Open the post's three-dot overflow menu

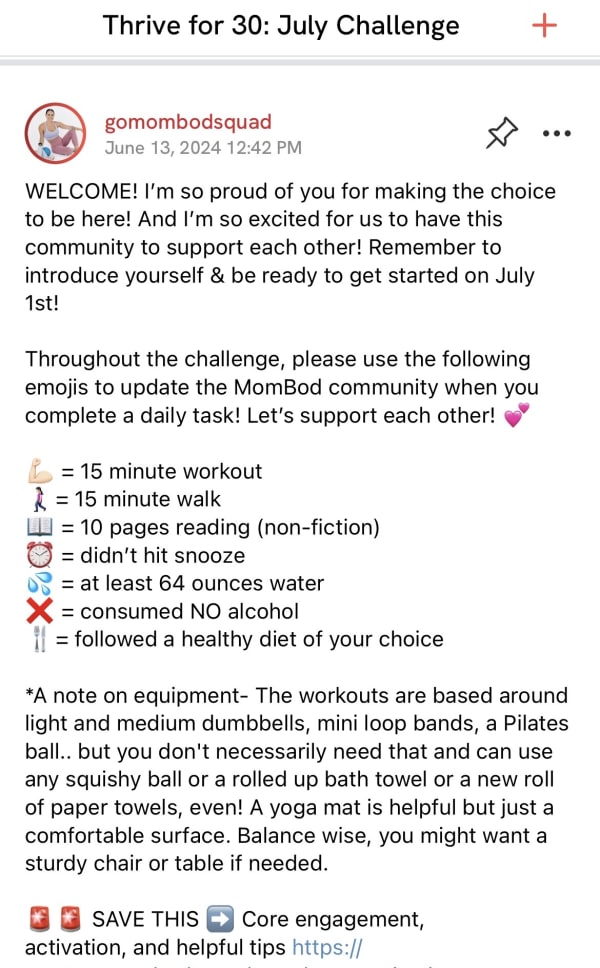click(x=556, y=133)
